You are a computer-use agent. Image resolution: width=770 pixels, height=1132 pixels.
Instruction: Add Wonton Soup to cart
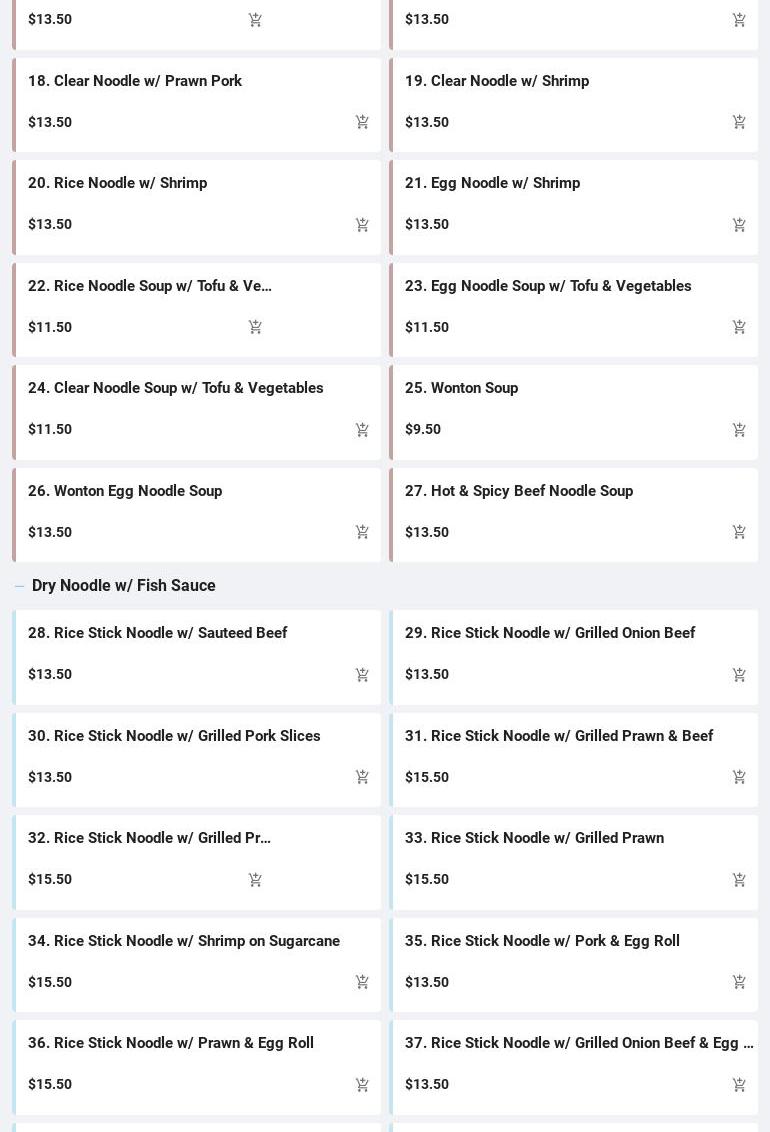[739, 429]
